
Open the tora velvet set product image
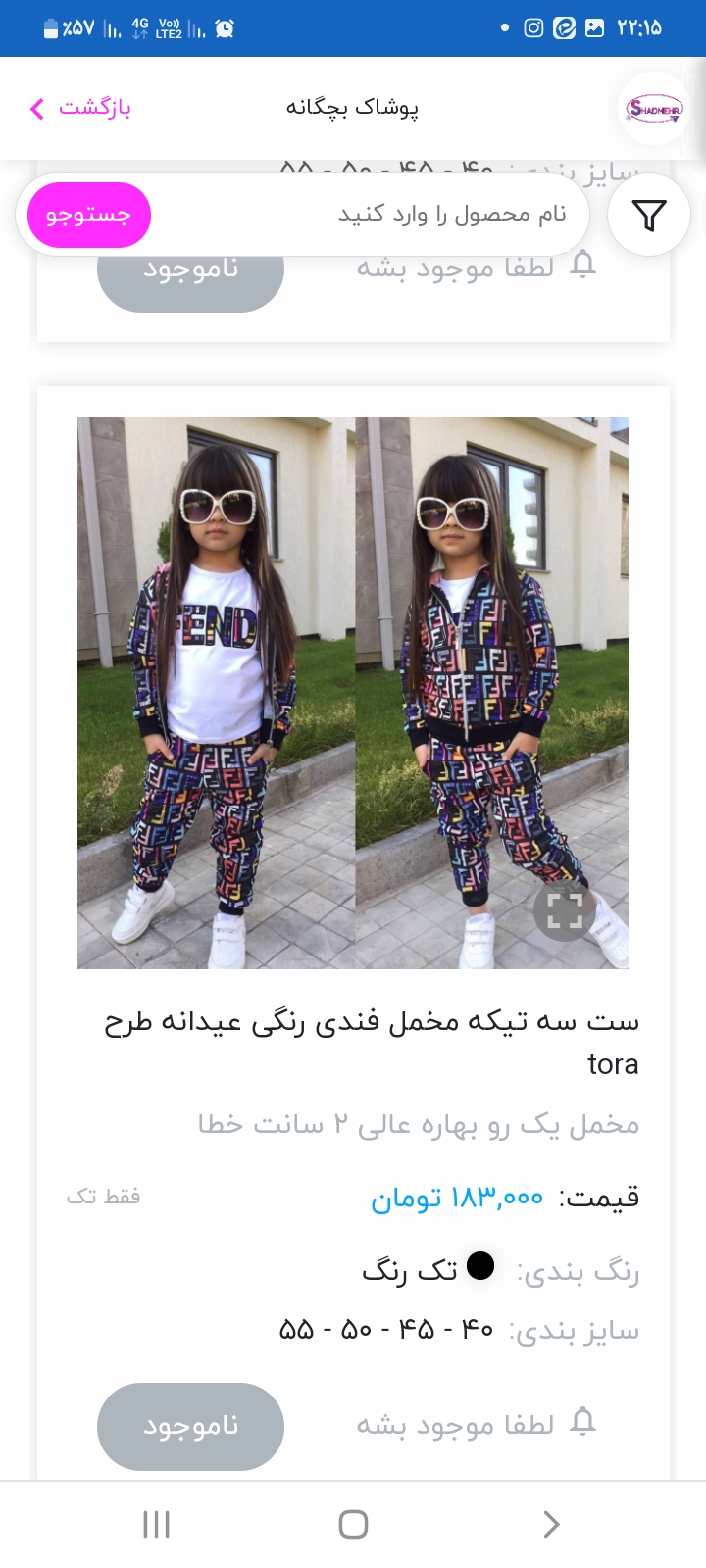click(x=353, y=693)
